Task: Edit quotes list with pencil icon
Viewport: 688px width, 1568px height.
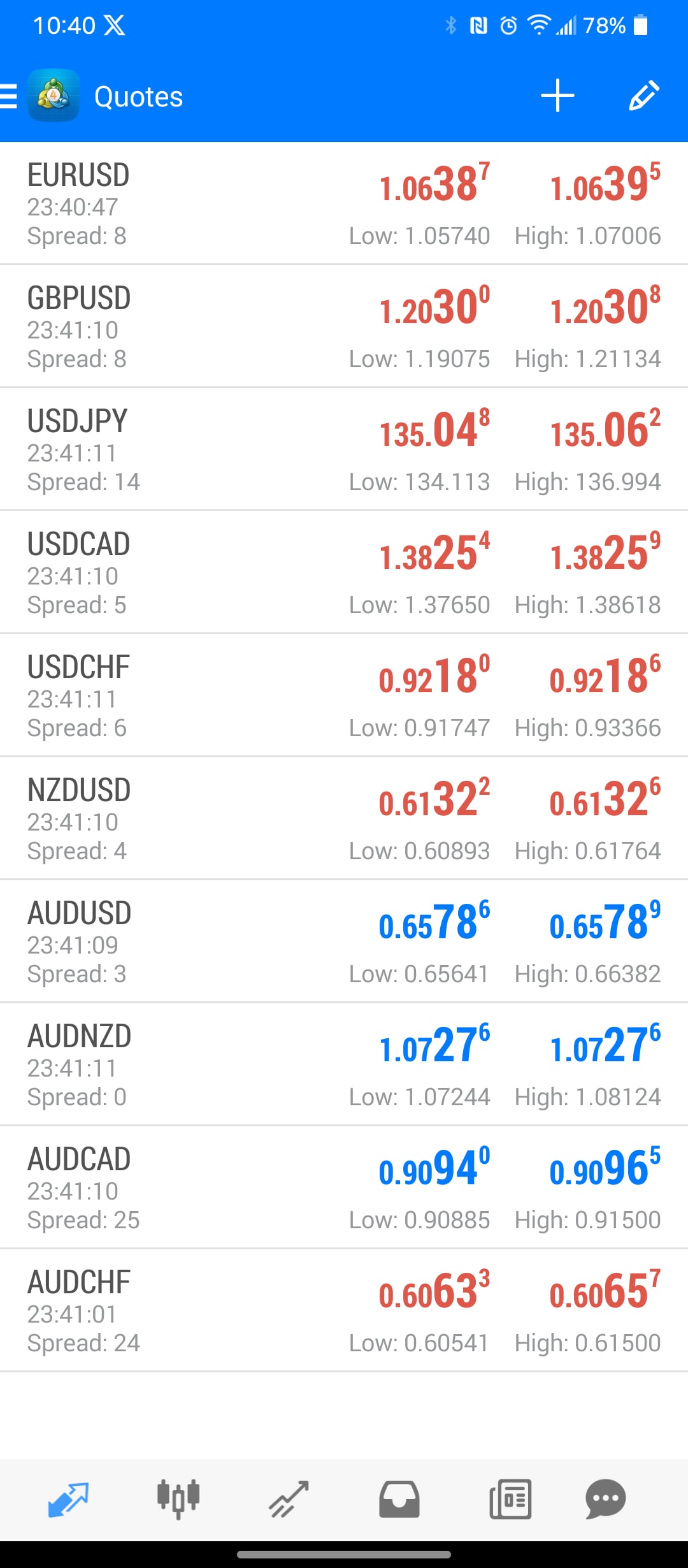Action: point(644,96)
